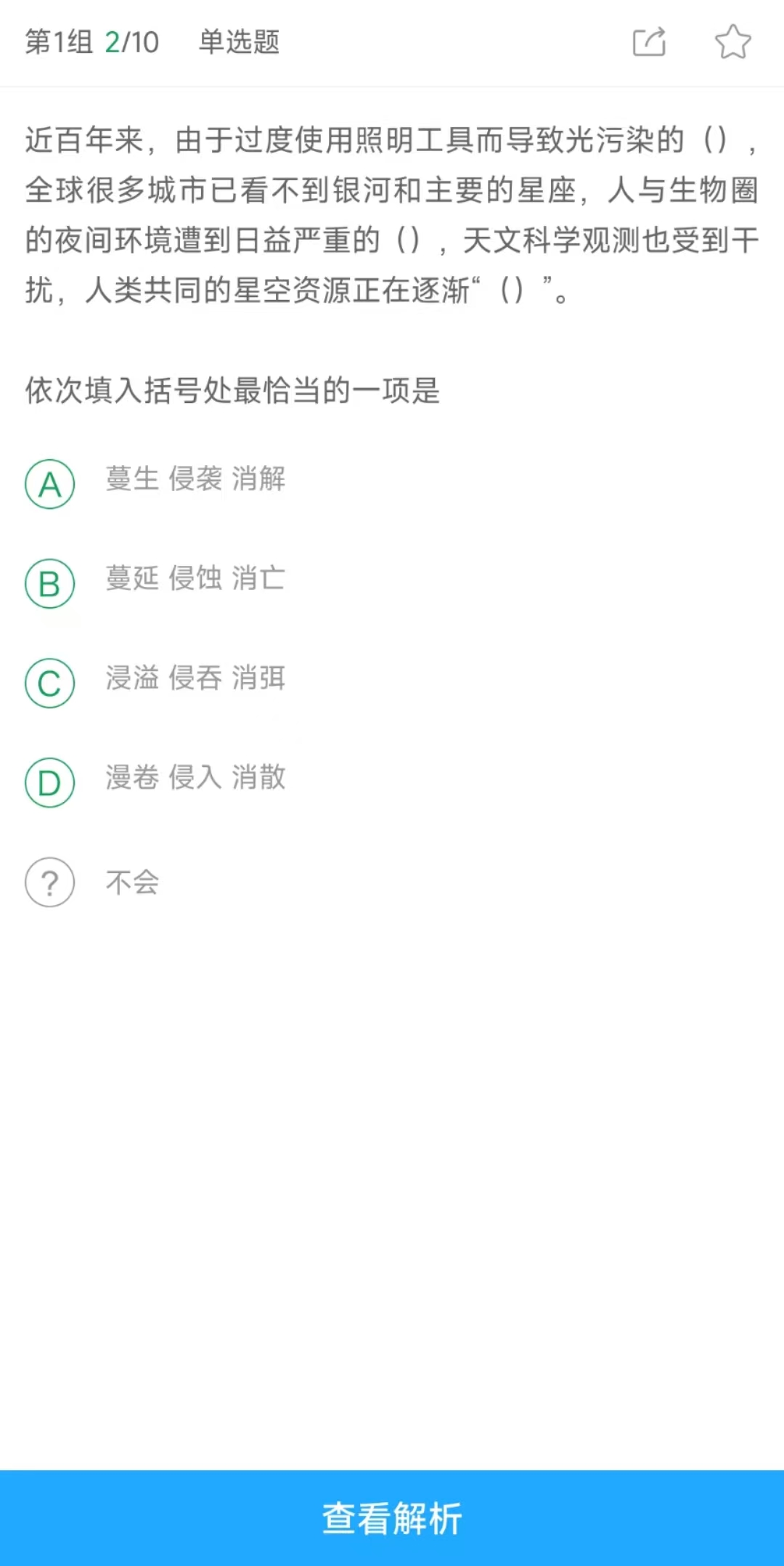Pick answer C 浸溢 侵吞 消弭
Image resolution: width=784 pixels, height=1566 pixels.
coord(50,683)
